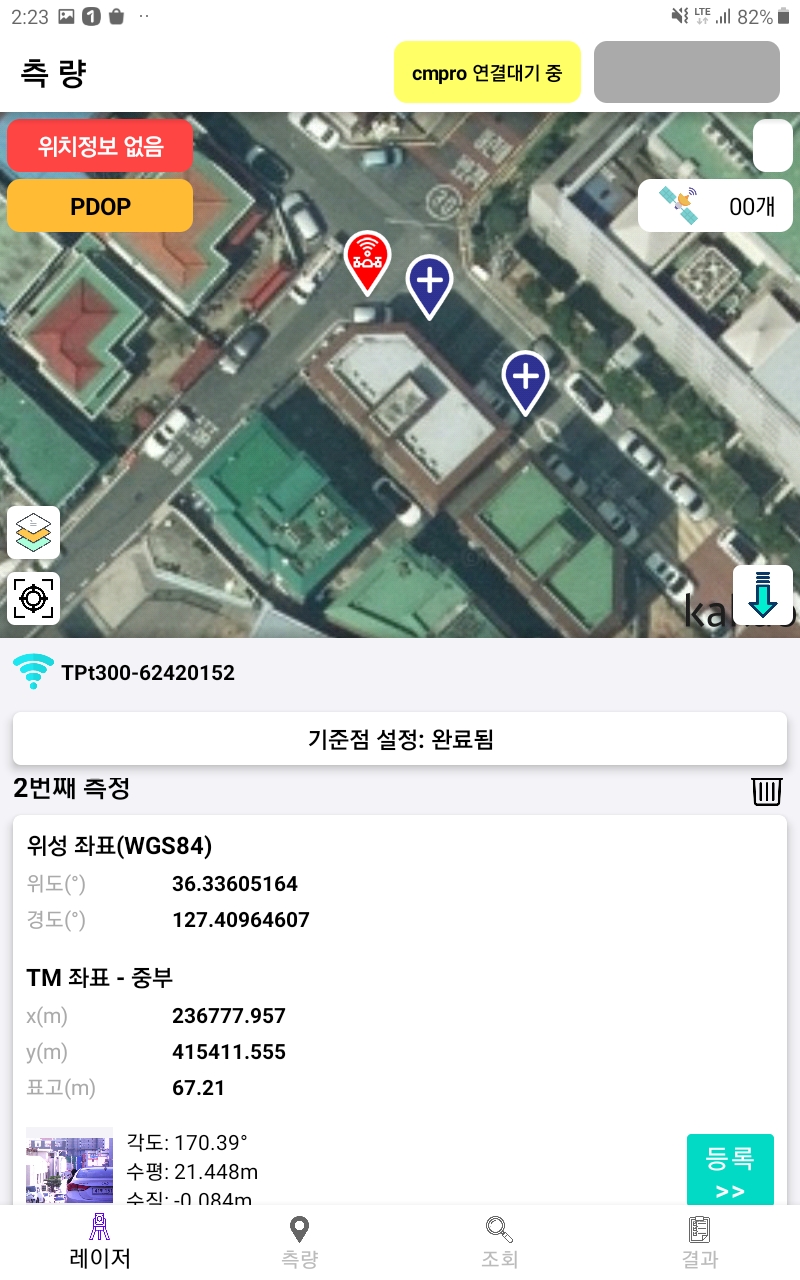Tap the cmpro 연결대기 중 button
This screenshot has width=800, height=1280.
[x=487, y=72]
